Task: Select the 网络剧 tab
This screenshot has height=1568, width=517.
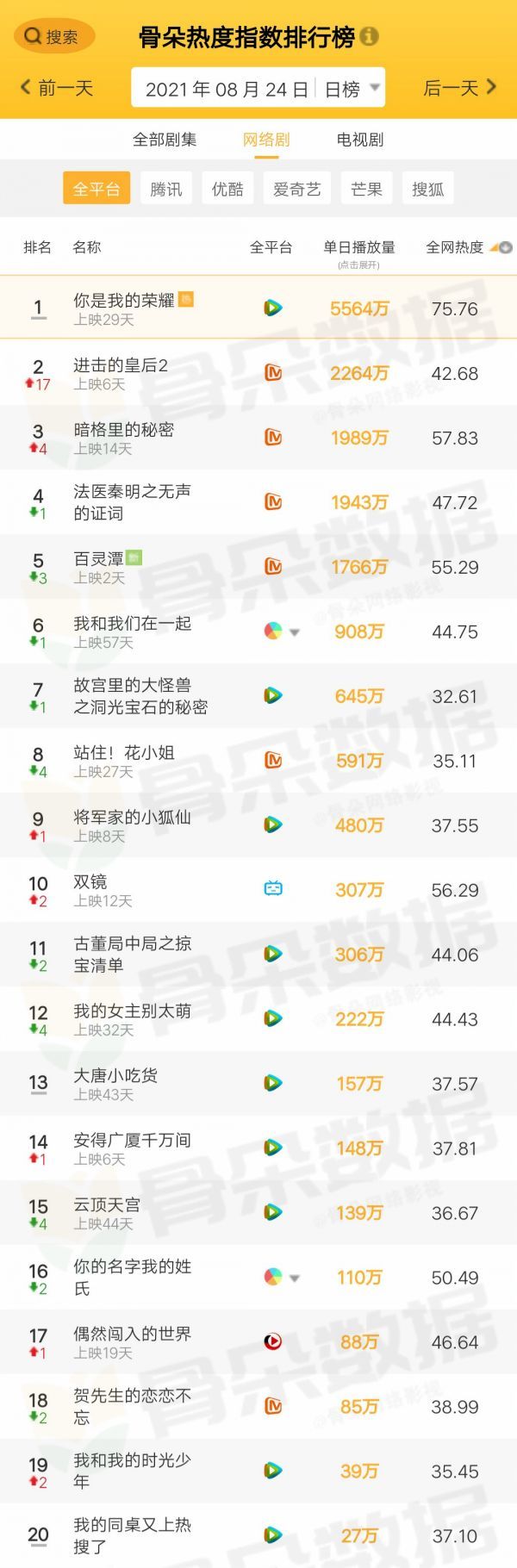Action: (266, 140)
